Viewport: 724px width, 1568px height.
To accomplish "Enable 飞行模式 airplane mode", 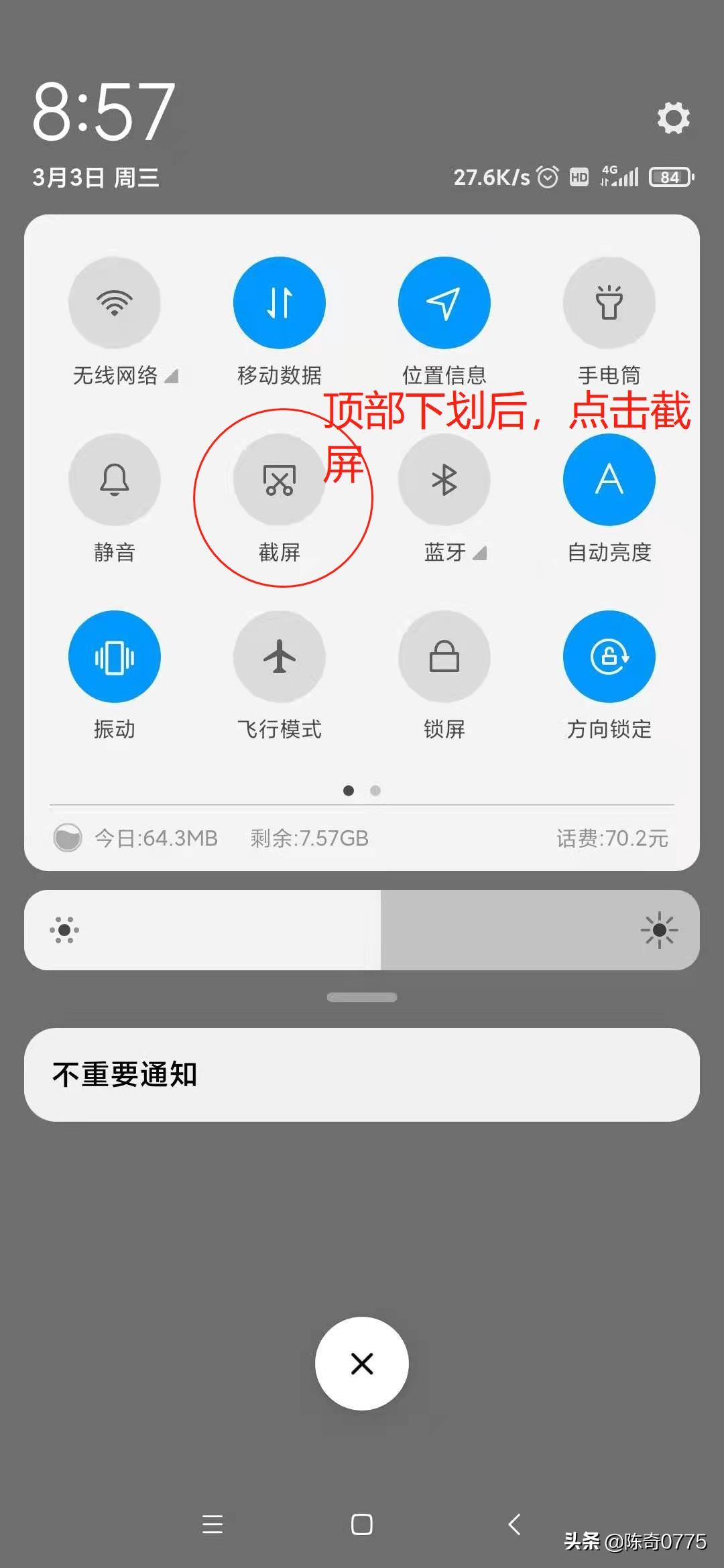I will [x=280, y=657].
